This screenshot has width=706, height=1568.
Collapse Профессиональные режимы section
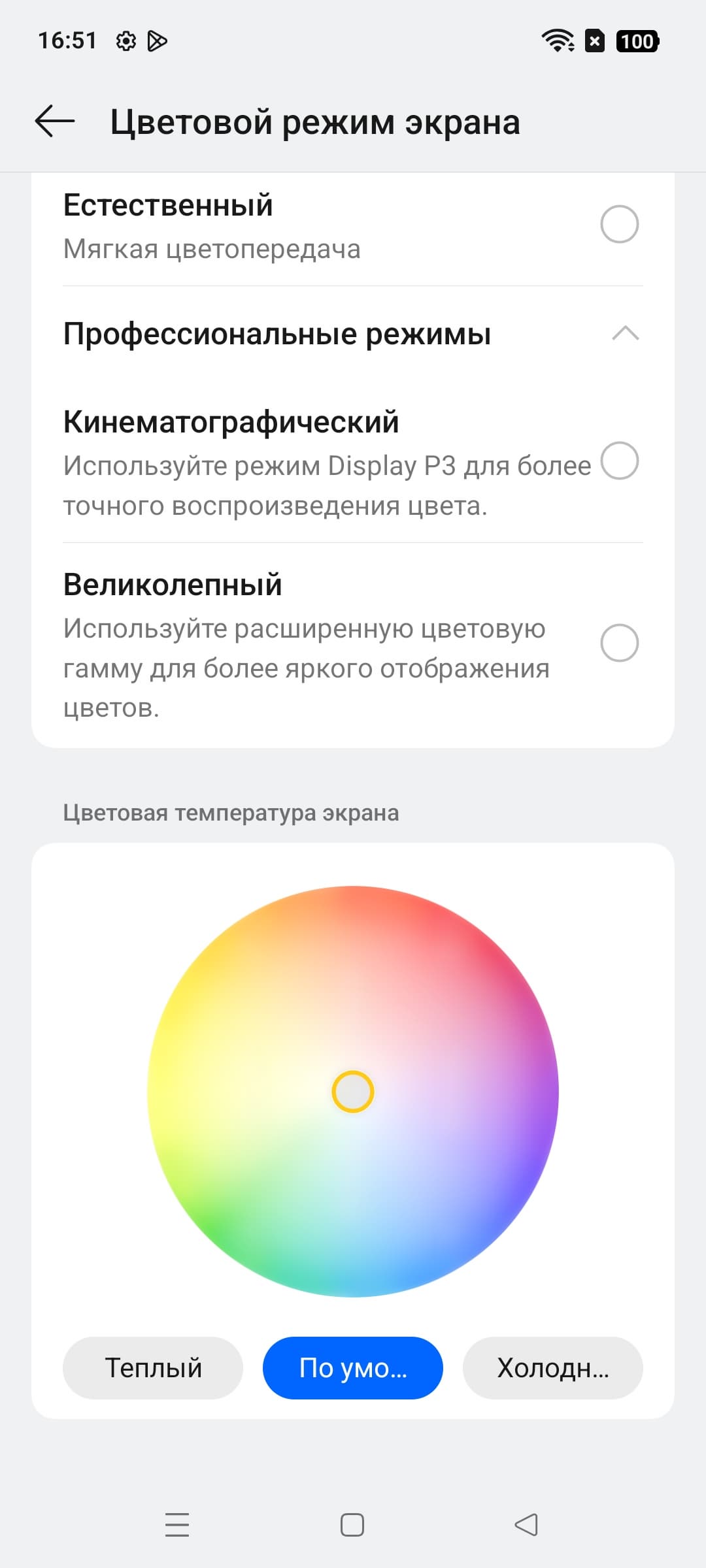click(625, 334)
